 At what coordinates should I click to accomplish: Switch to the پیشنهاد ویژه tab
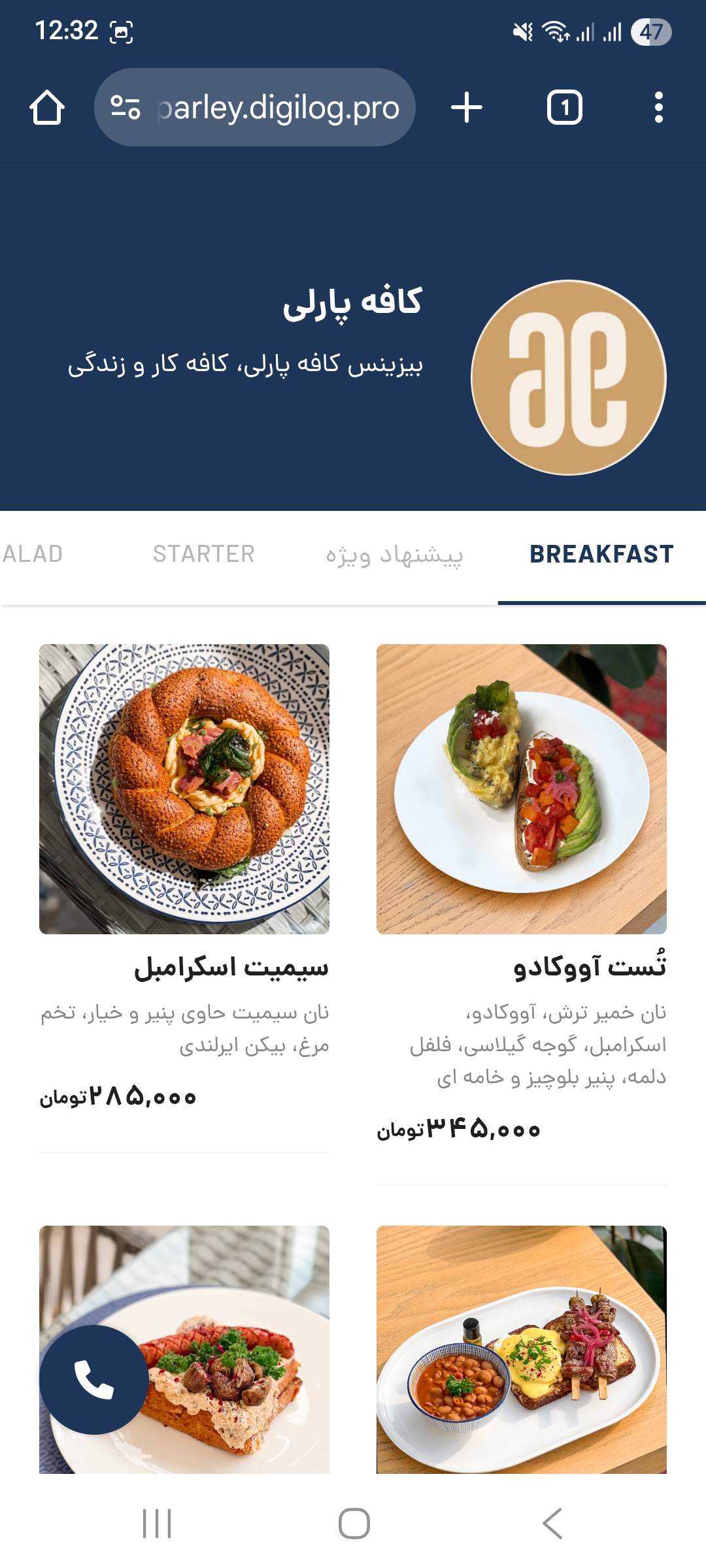pyautogui.click(x=394, y=555)
